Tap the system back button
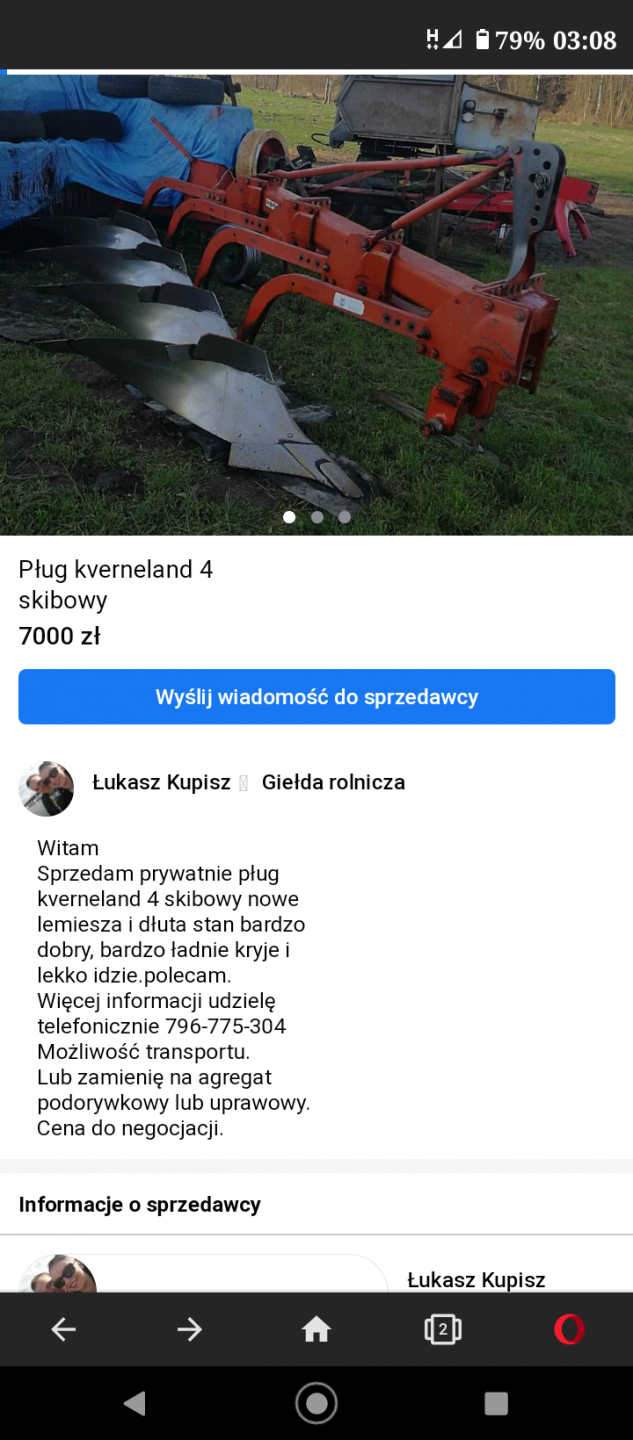The image size is (633, 1440). point(135,1403)
